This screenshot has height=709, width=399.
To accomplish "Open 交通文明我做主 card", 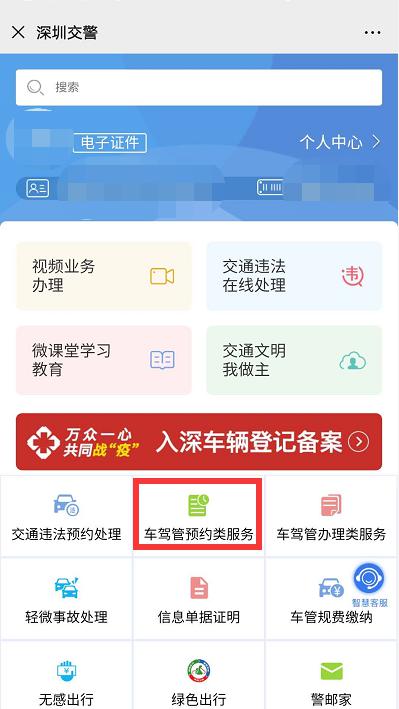I will point(294,360).
